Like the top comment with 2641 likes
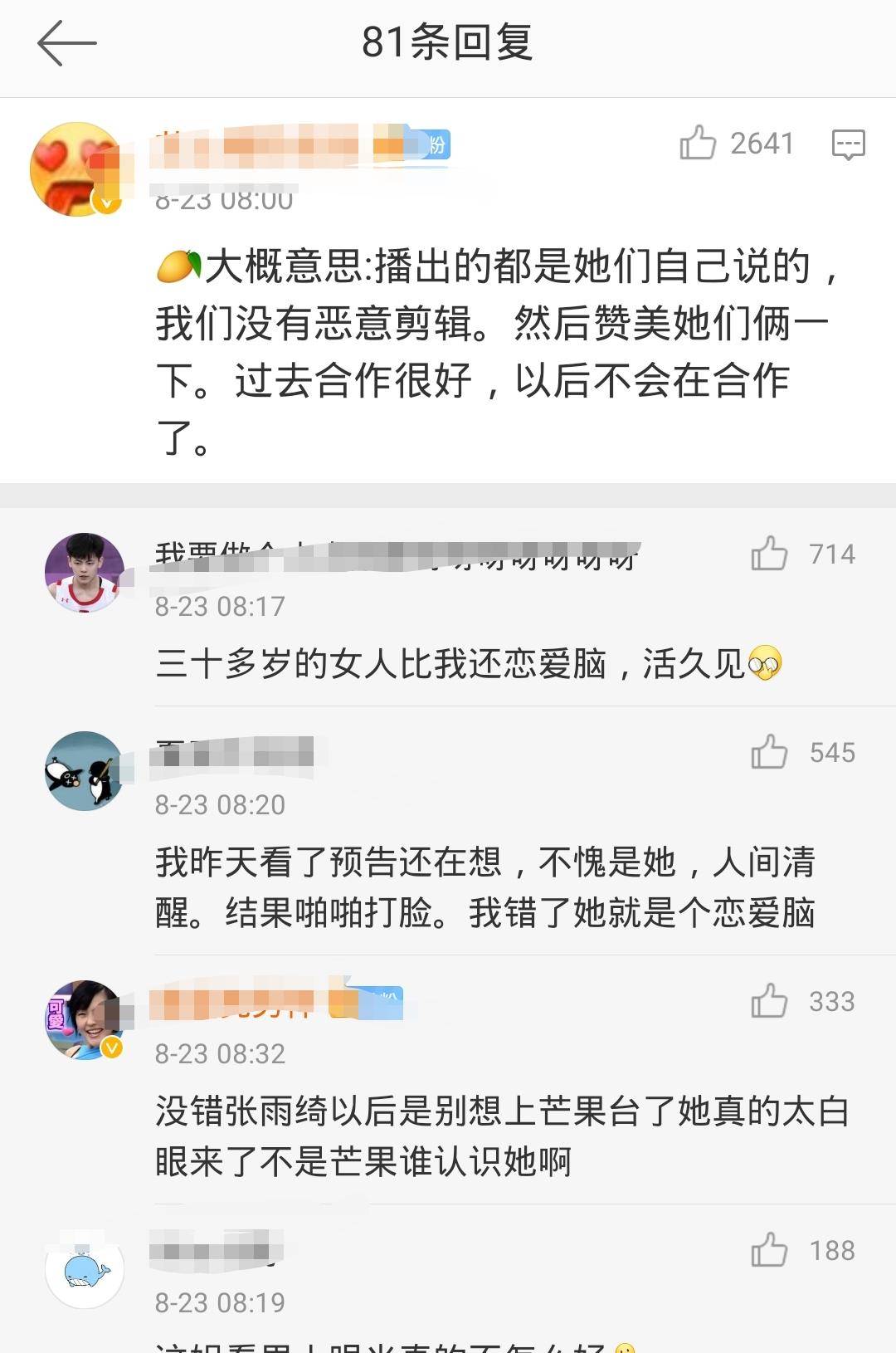This screenshot has width=896, height=1353. click(701, 143)
